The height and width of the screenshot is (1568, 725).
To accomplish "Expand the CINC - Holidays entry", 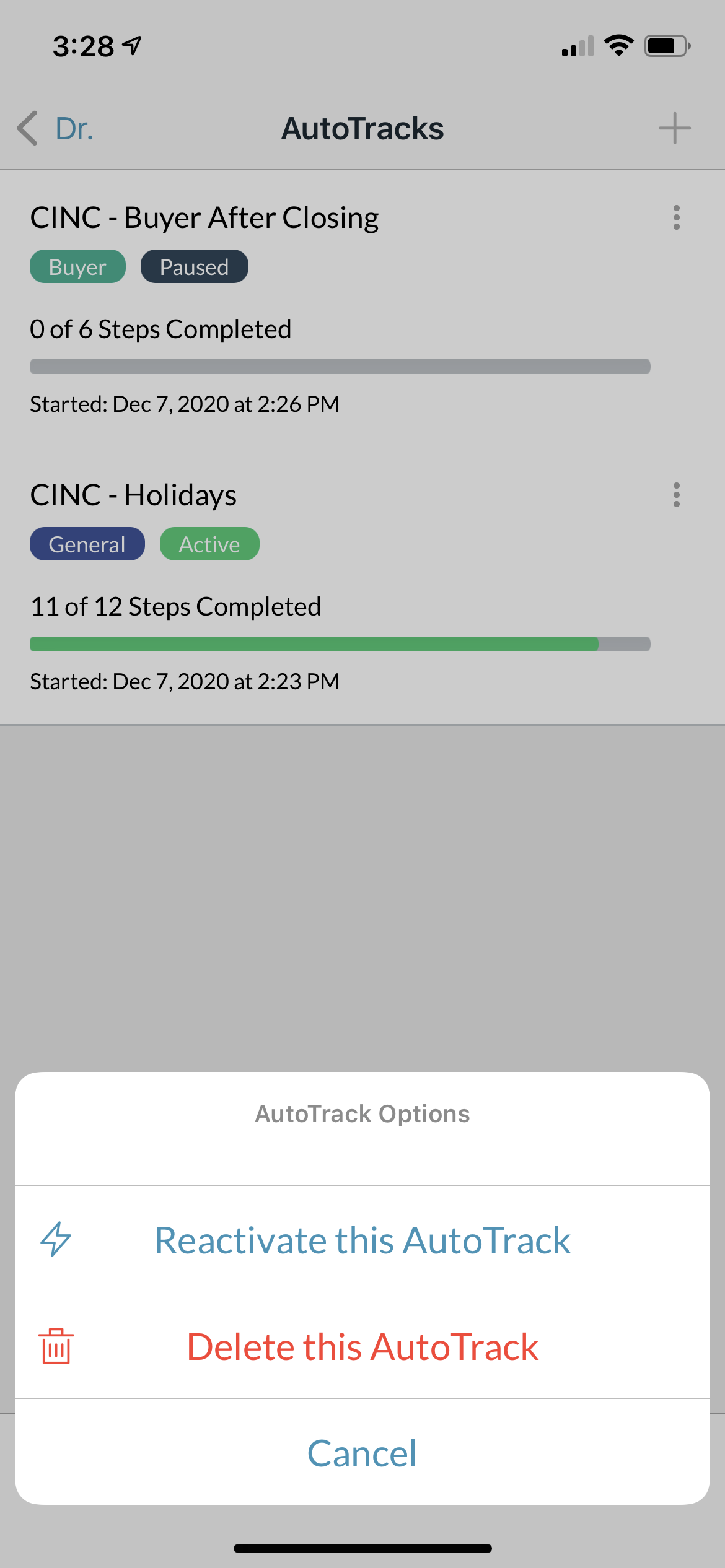I will tap(133, 494).
